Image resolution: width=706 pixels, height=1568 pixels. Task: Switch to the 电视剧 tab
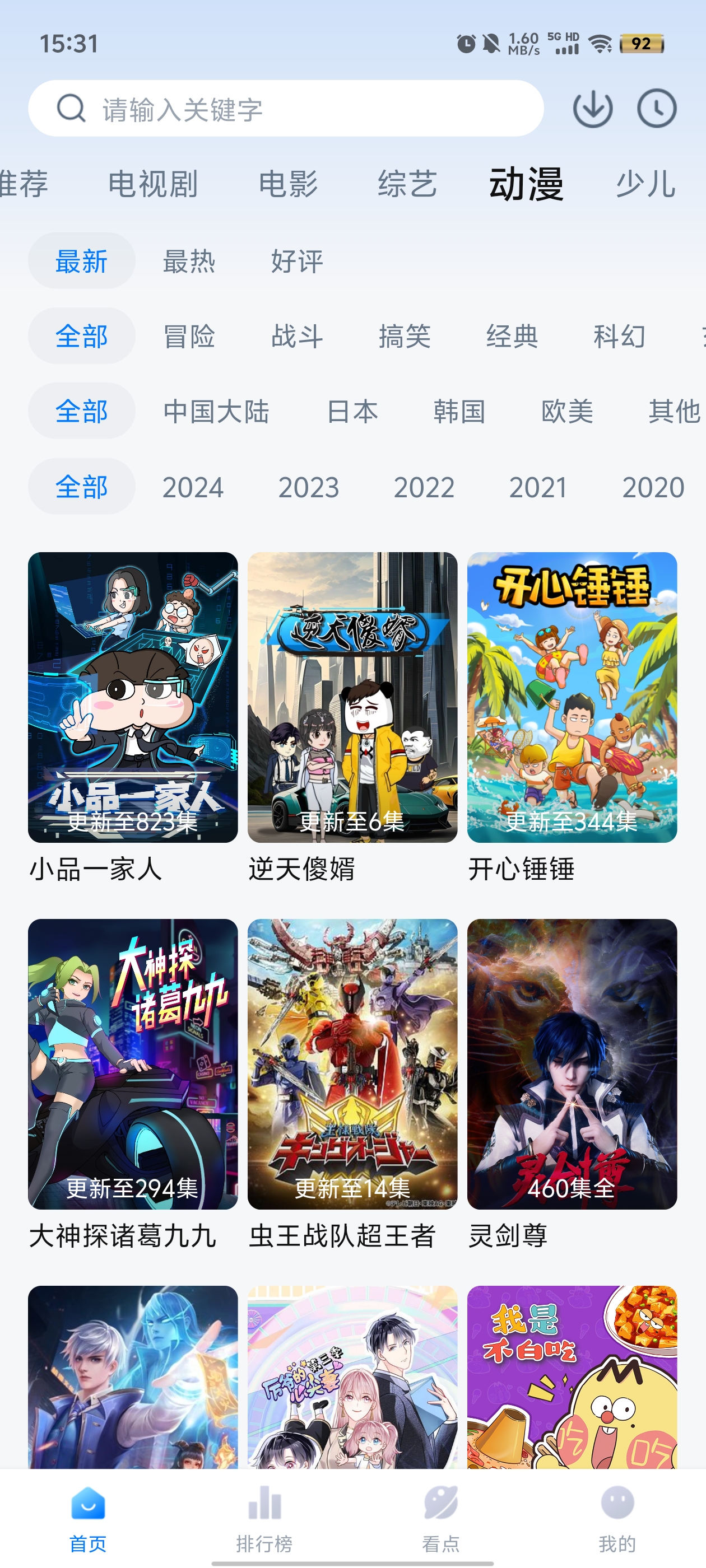click(x=153, y=184)
